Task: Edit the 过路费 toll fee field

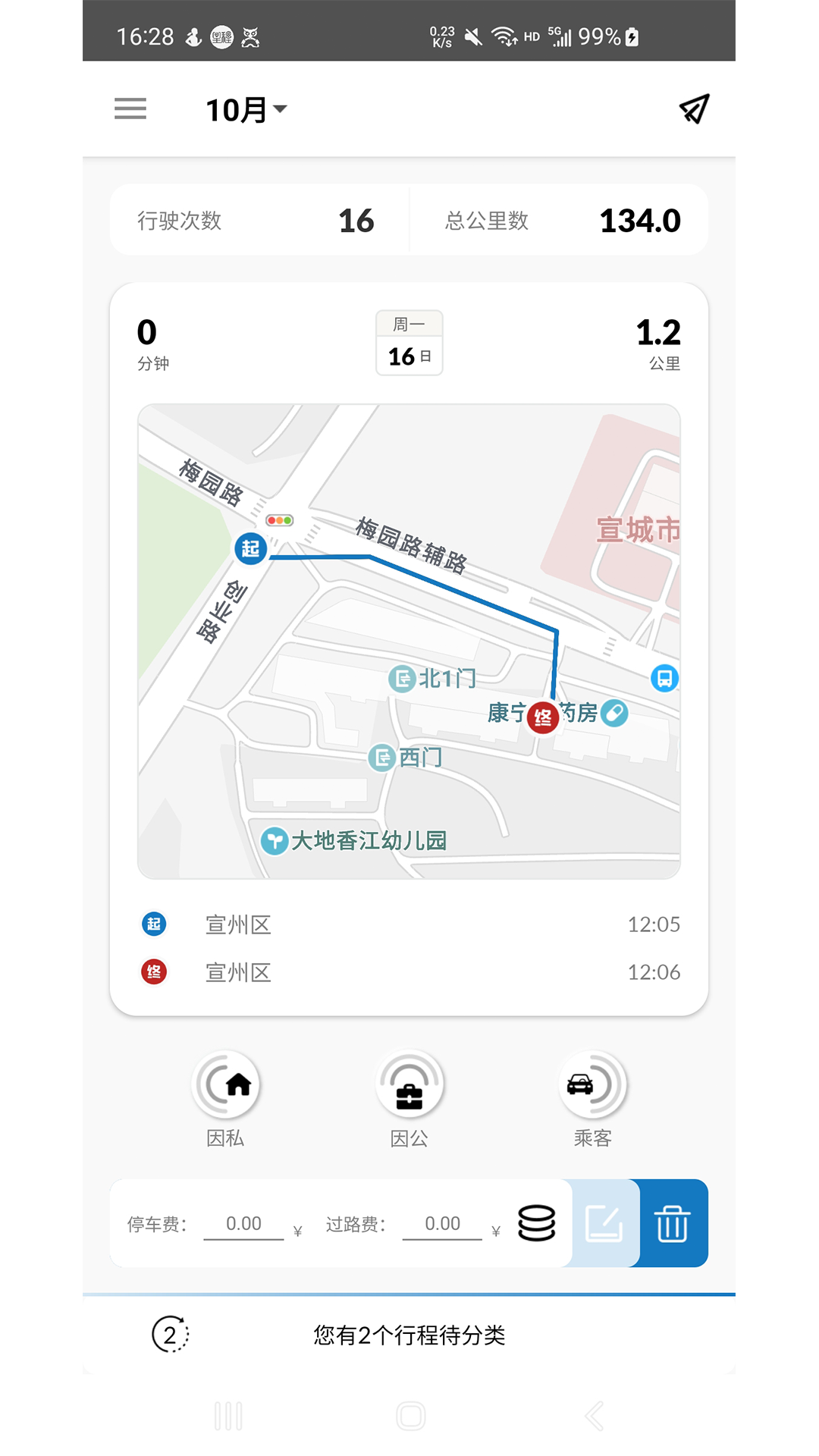Action: 442,1224
